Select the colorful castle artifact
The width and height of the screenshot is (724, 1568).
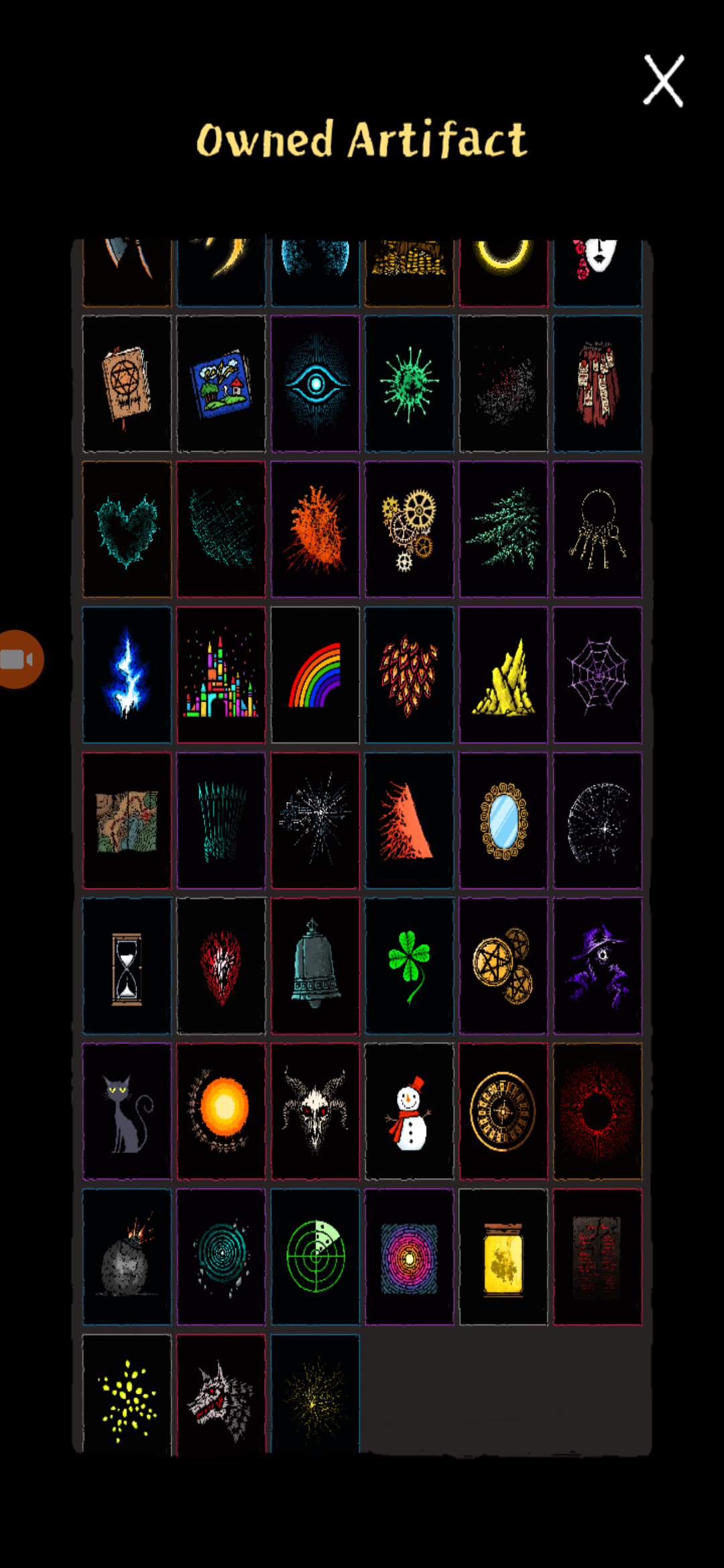[x=221, y=675]
